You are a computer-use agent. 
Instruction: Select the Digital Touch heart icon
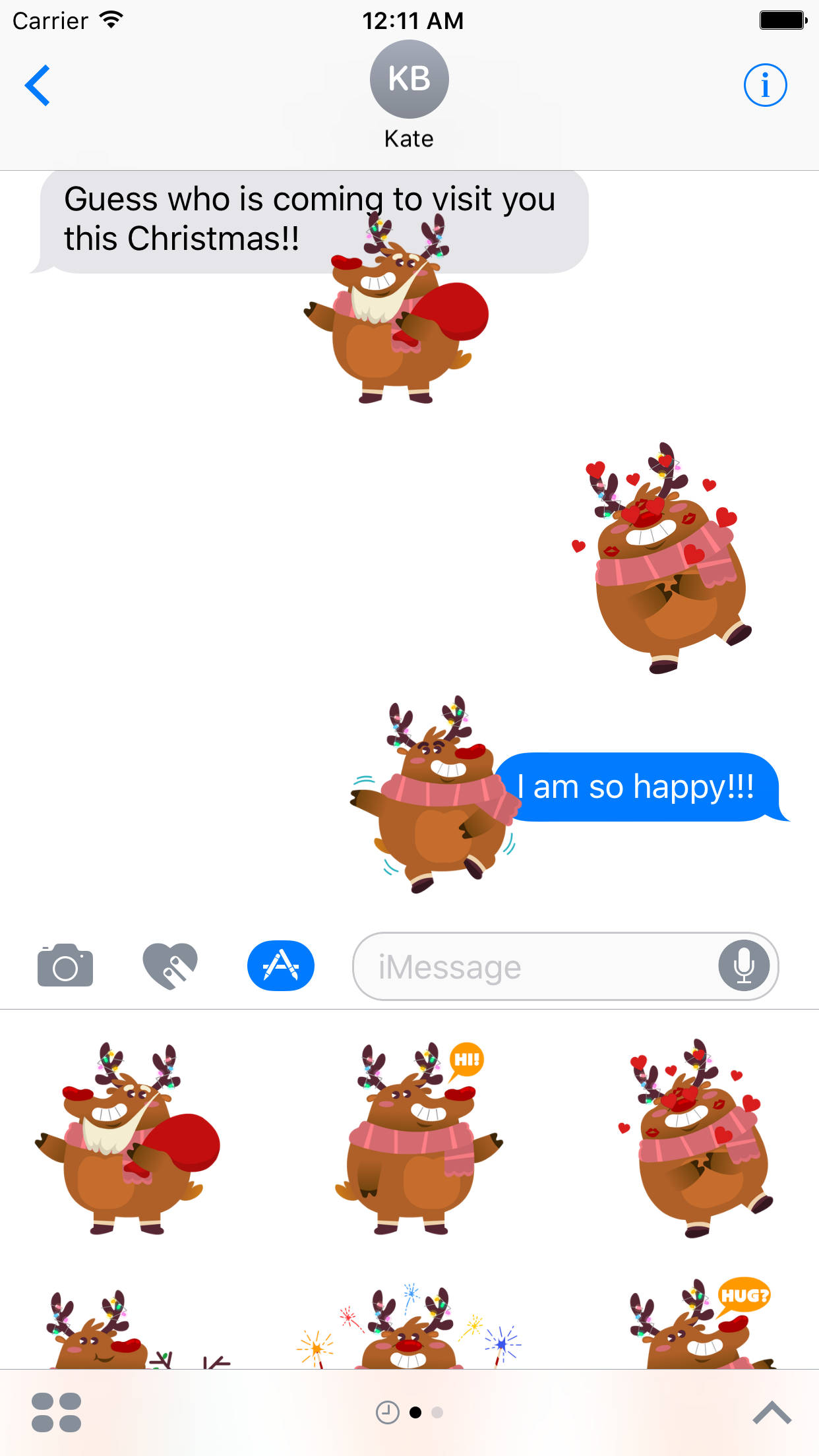point(170,965)
